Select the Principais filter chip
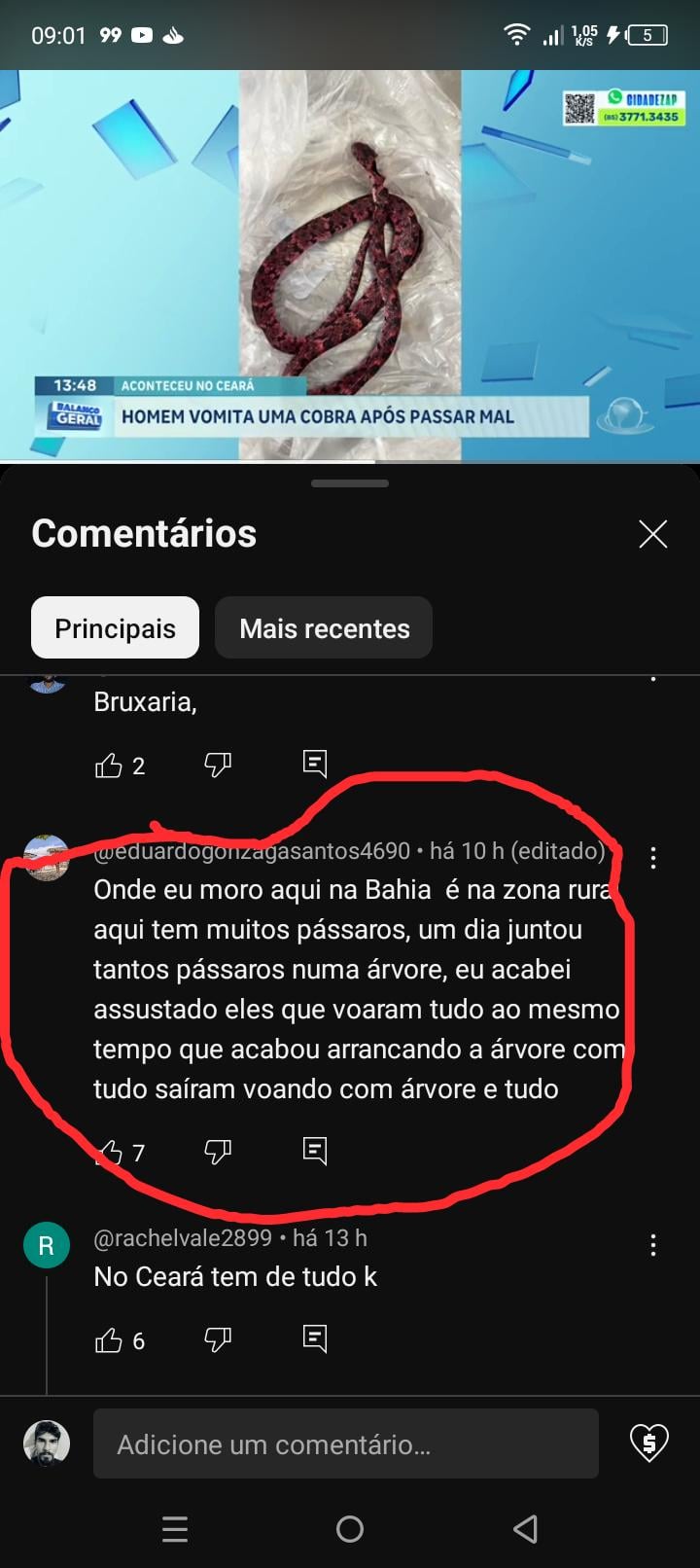Viewport: 700px width, 1568px height. point(115,627)
